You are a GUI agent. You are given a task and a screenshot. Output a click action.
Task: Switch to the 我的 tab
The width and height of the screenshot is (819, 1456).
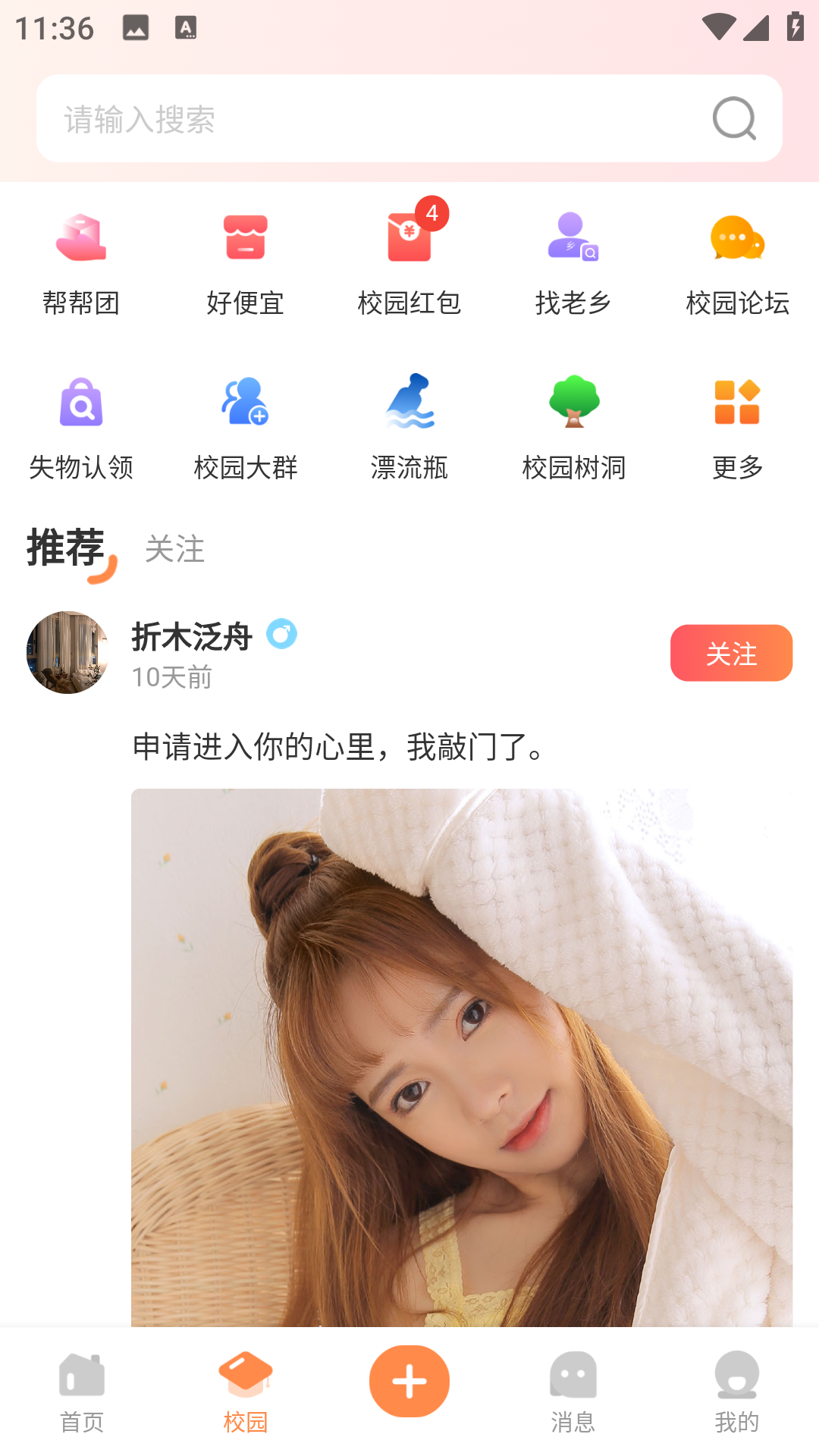(737, 1392)
